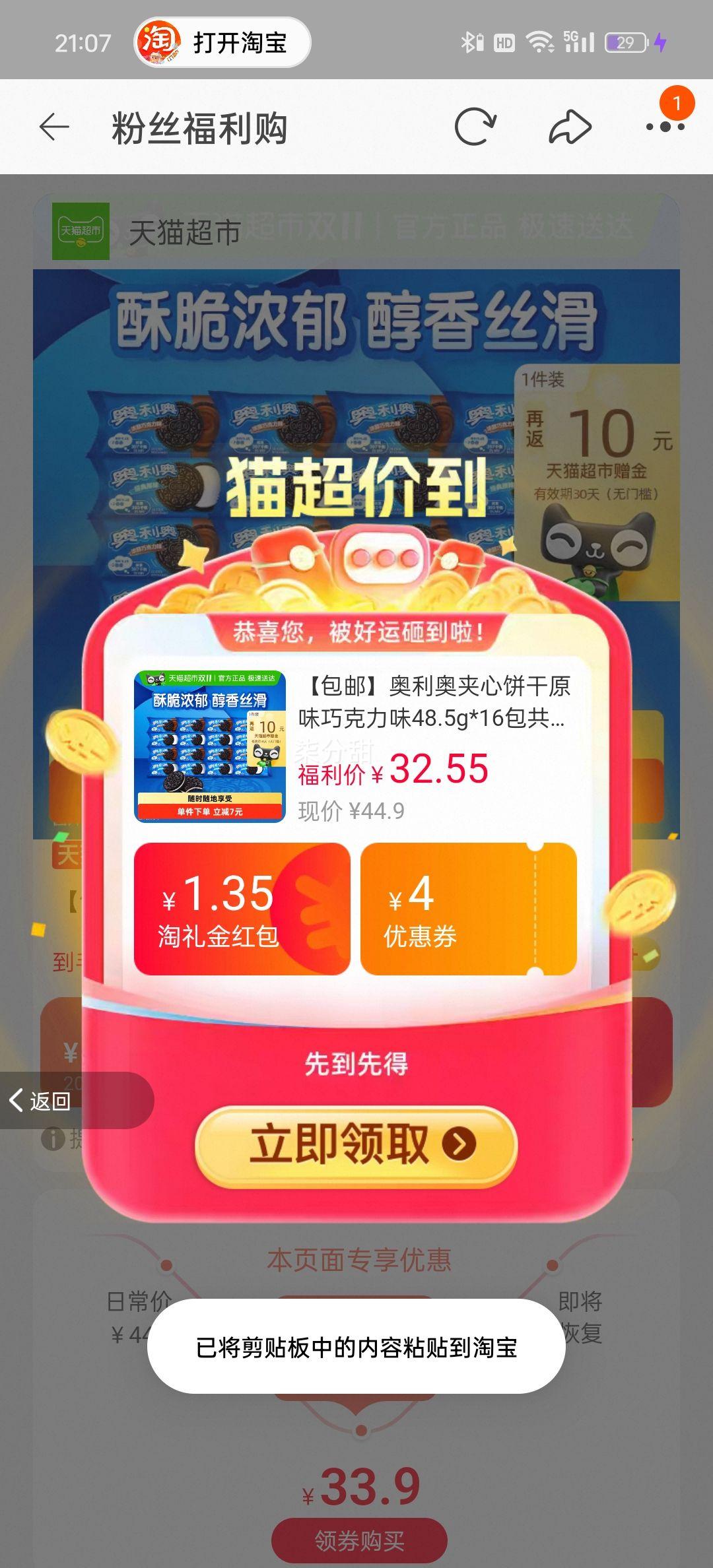Refresh the page
The width and height of the screenshot is (713, 1568).
pyautogui.click(x=475, y=127)
